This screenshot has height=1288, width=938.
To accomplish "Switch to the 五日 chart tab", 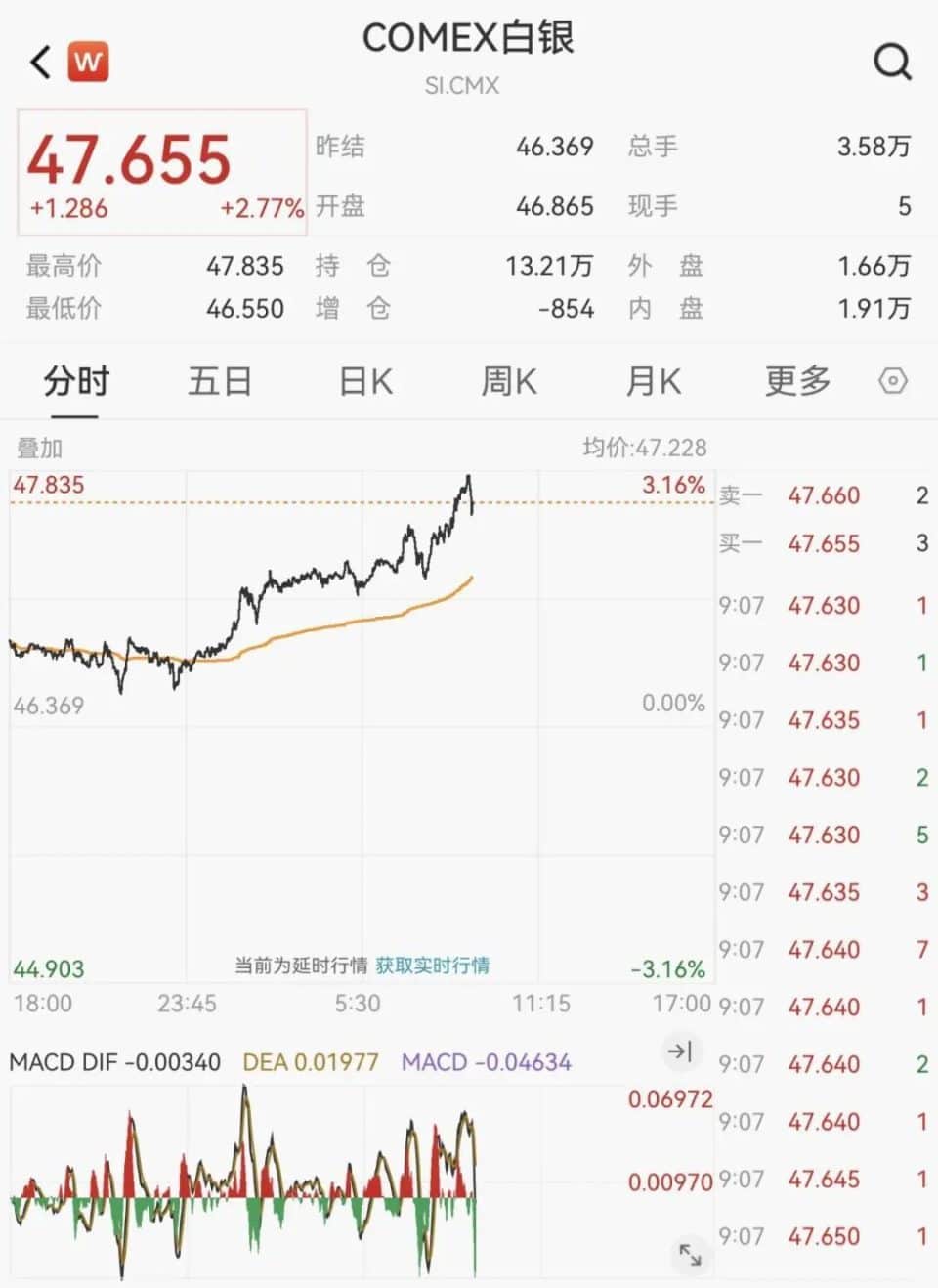I will 220,381.
